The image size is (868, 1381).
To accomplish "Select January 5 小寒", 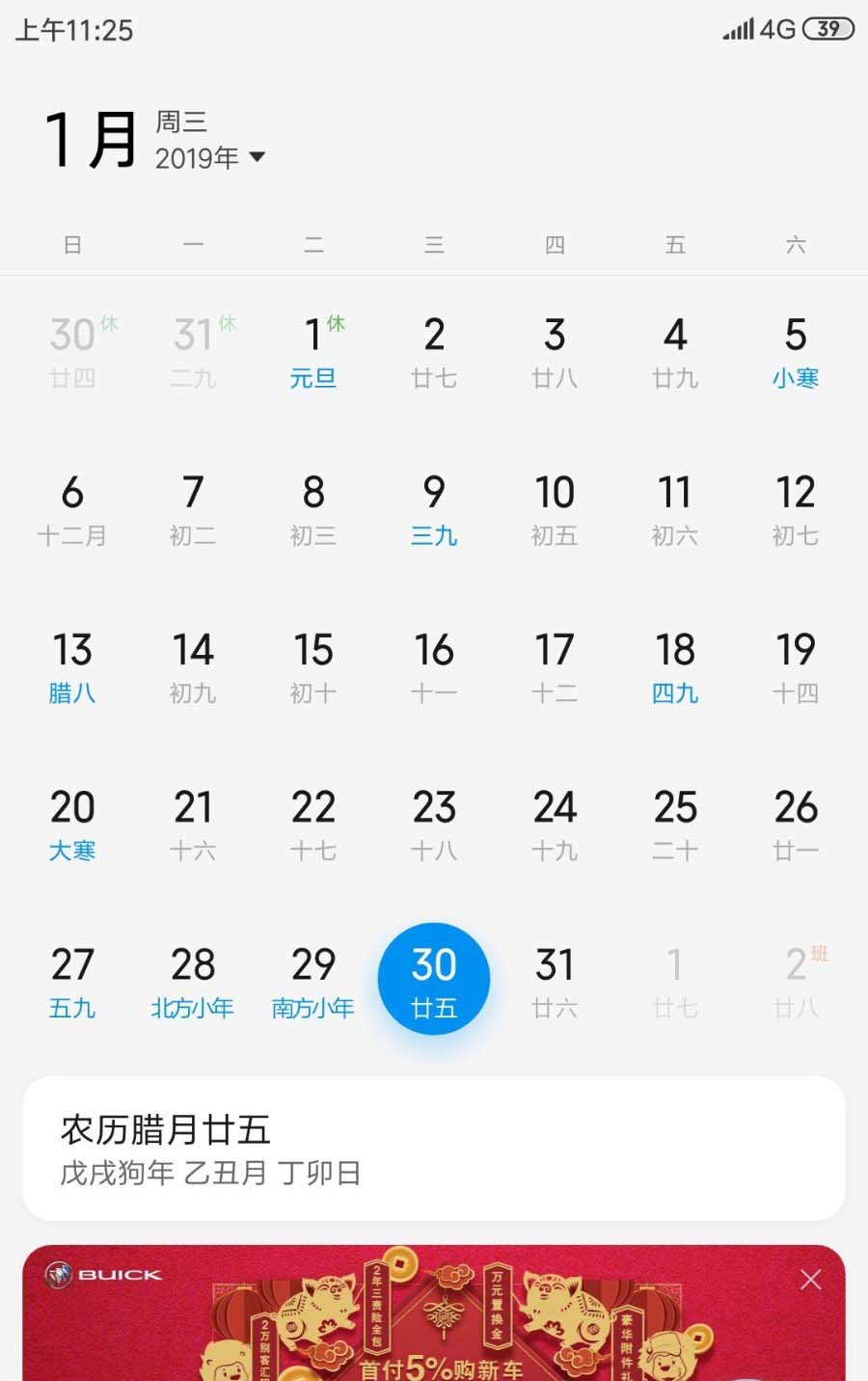I will (x=795, y=352).
